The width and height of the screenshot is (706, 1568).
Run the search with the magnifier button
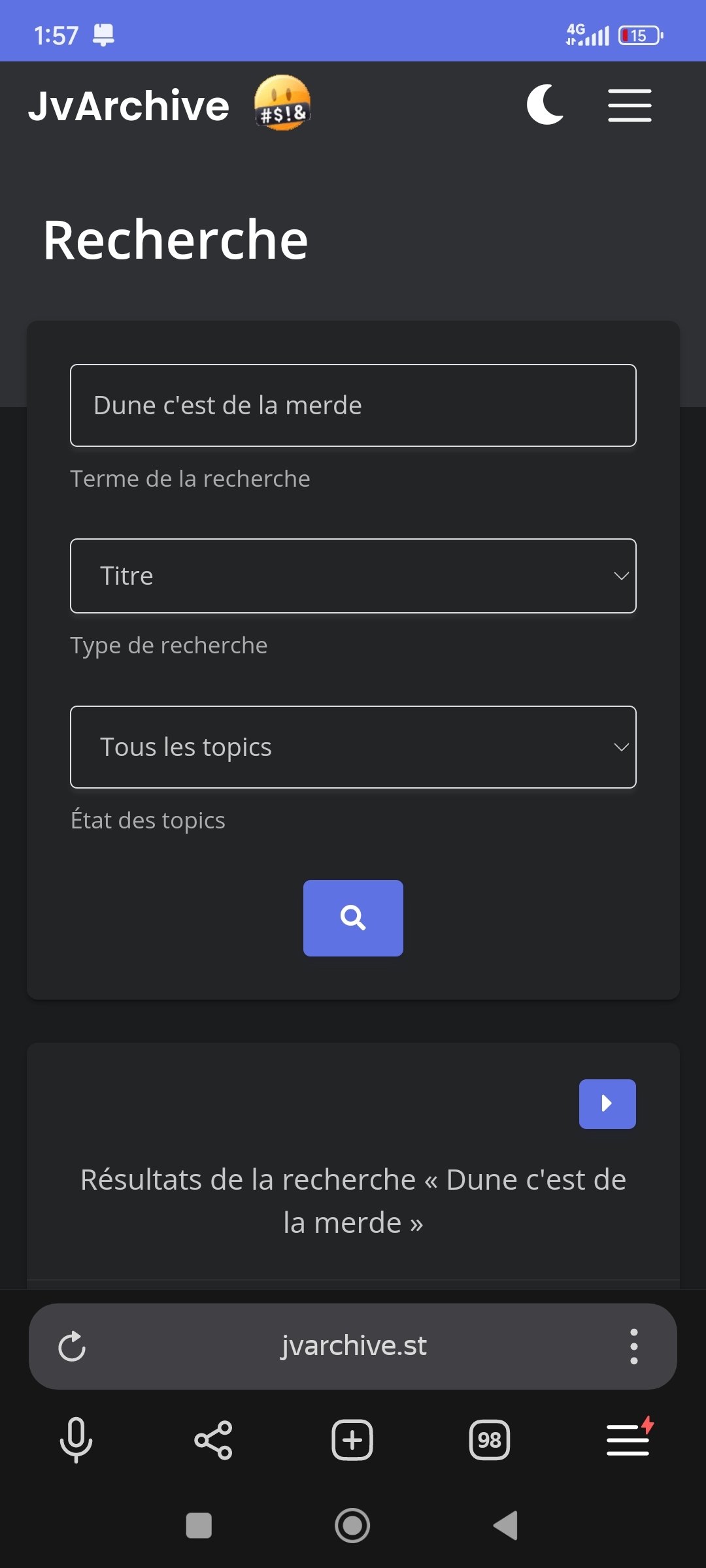(x=353, y=918)
